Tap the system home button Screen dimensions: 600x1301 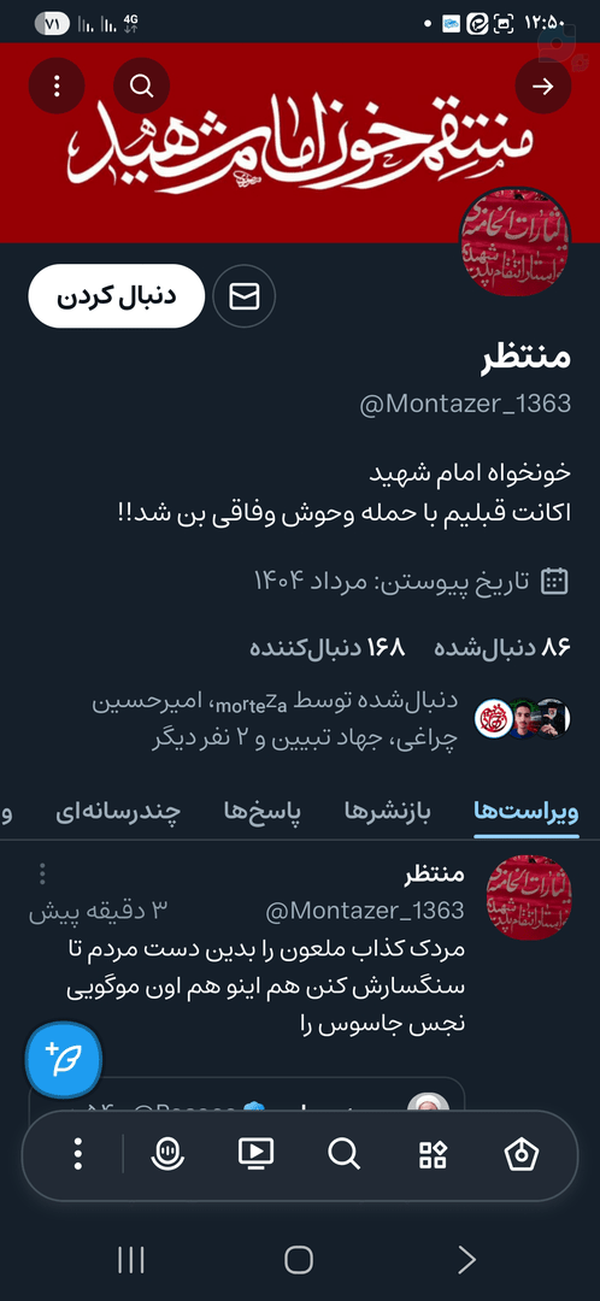(298, 1259)
